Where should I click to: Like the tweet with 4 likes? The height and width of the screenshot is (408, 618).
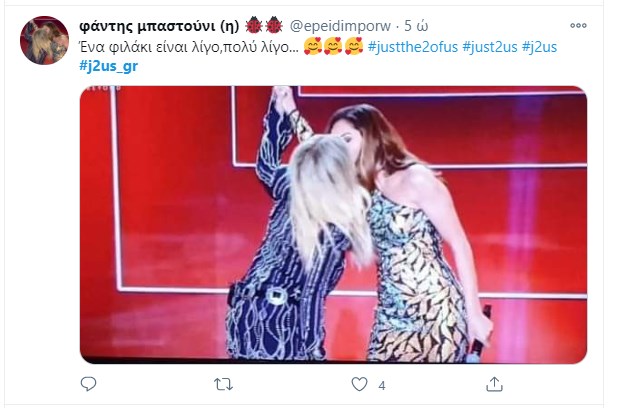(360, 384)
